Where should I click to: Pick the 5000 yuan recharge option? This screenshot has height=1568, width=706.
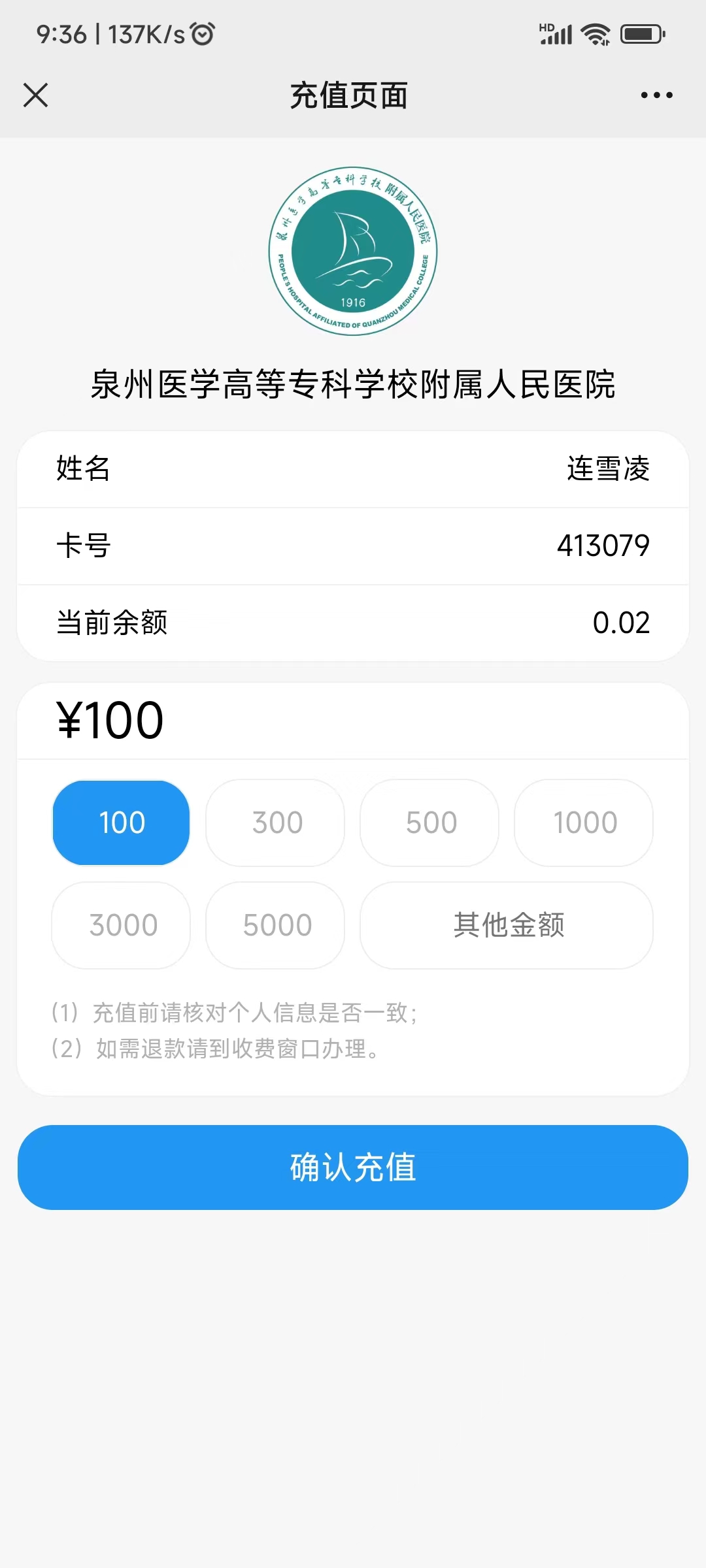pyautogui.click(x=276, y=925)
